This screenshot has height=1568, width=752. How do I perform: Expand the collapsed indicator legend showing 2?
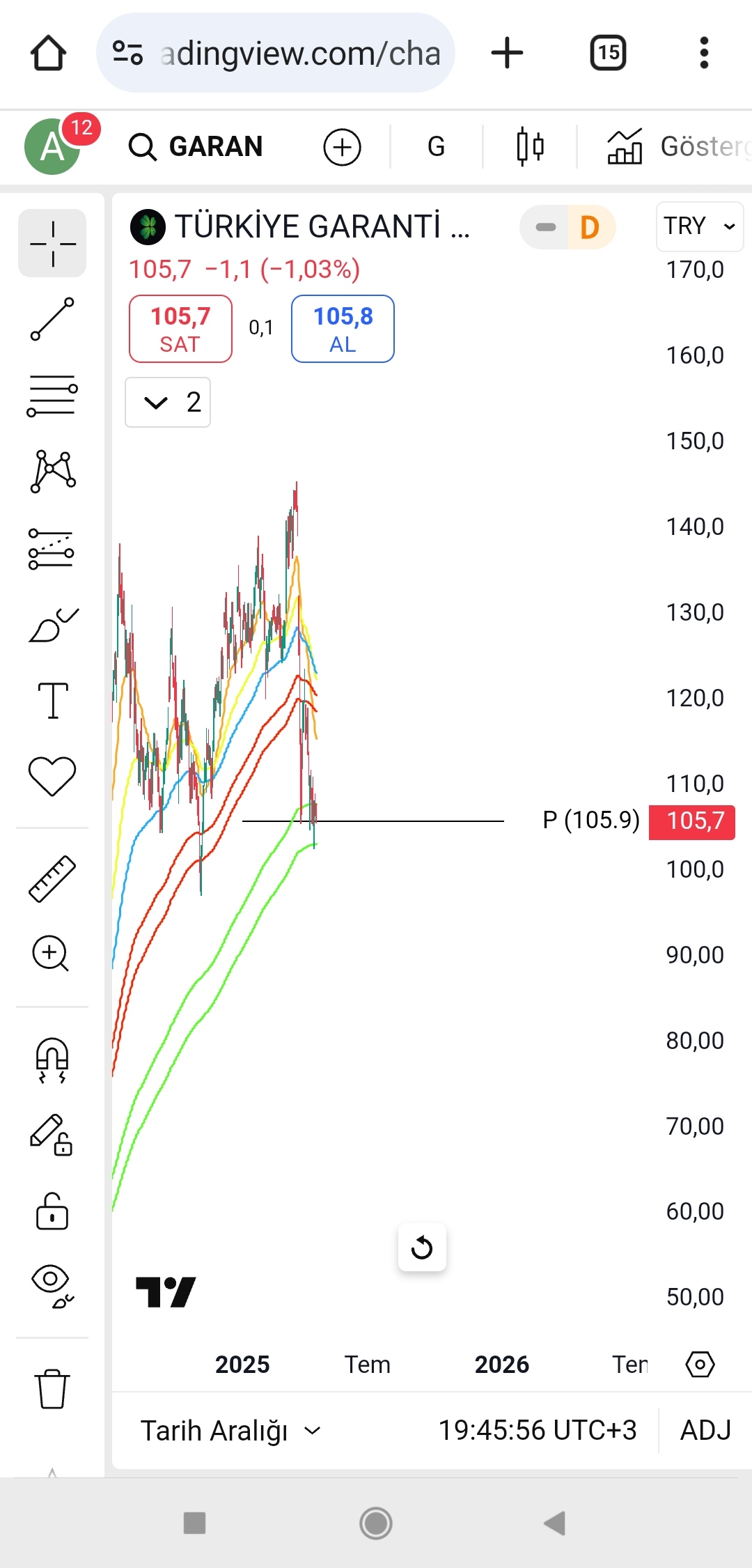[x=168, y=402]
